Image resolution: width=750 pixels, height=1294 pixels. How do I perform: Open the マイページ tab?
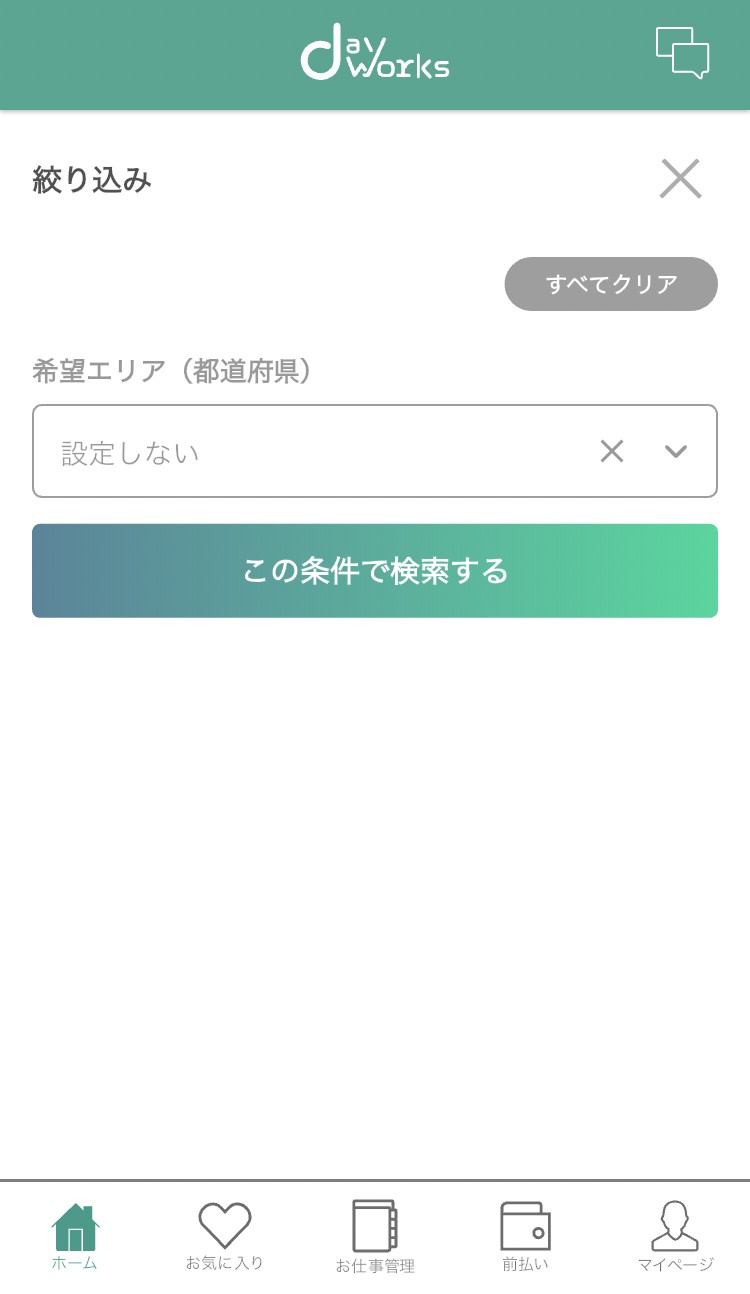(675, 1237)
